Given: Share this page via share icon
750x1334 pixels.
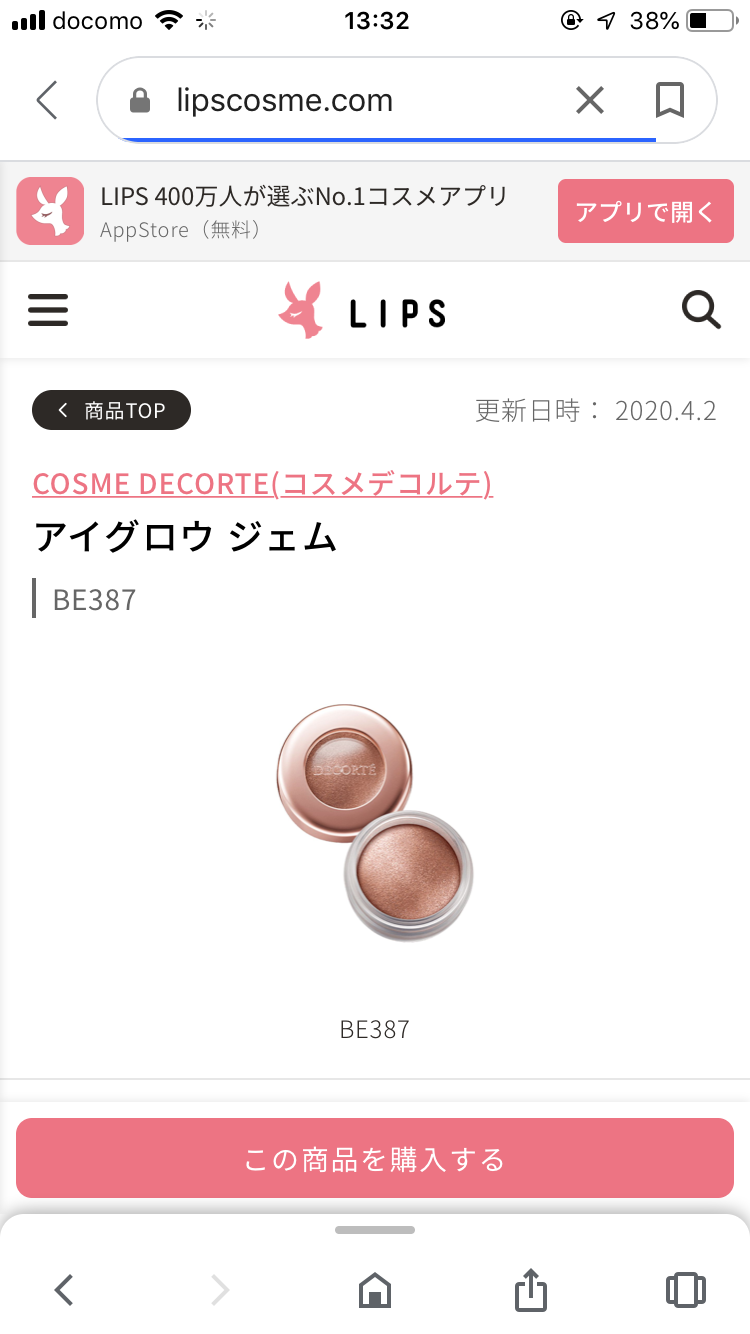Looking at the screenshot, I should 531,1290.
